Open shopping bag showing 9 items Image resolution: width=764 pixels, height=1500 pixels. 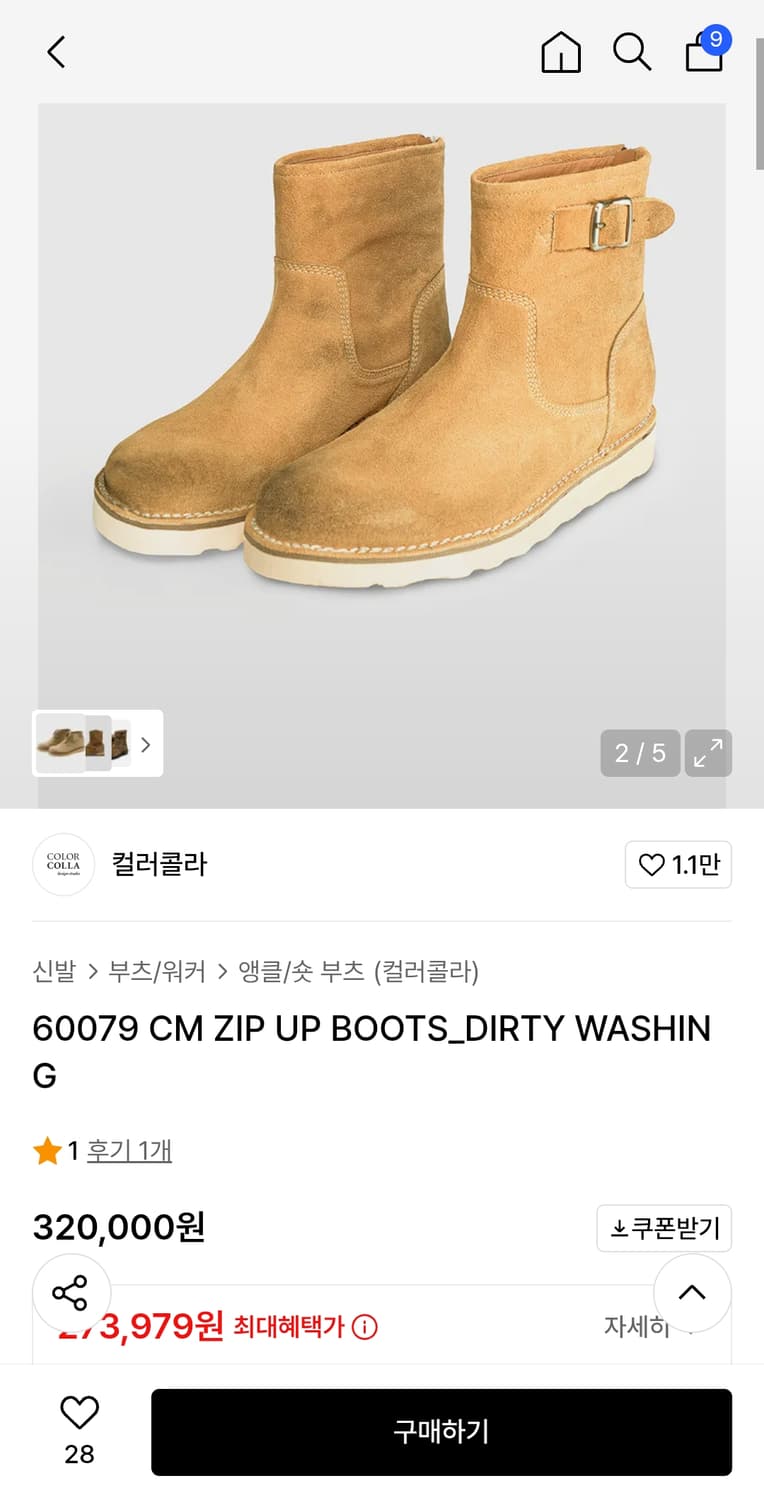(704, 55)
